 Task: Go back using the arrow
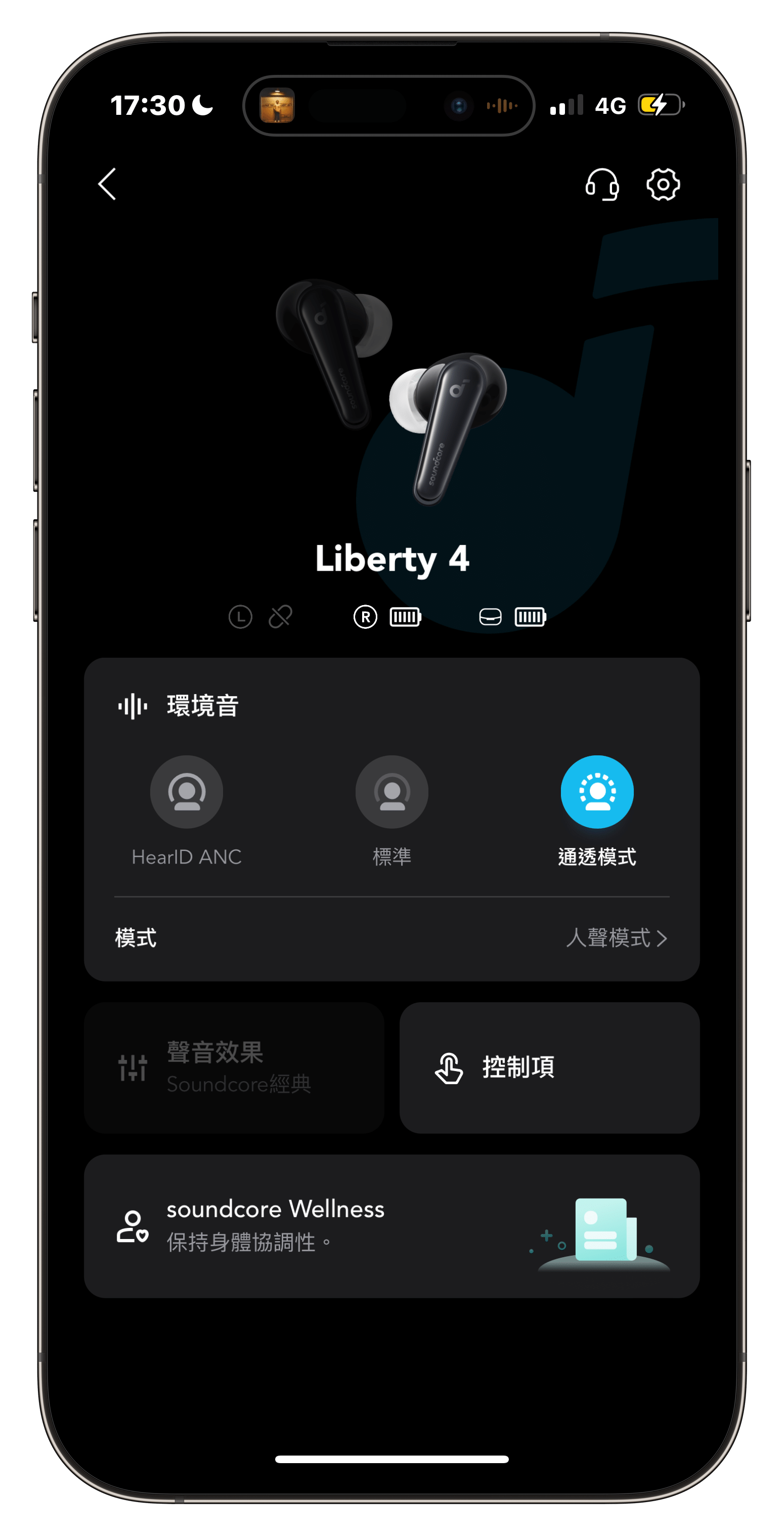(x=107, y=184)
